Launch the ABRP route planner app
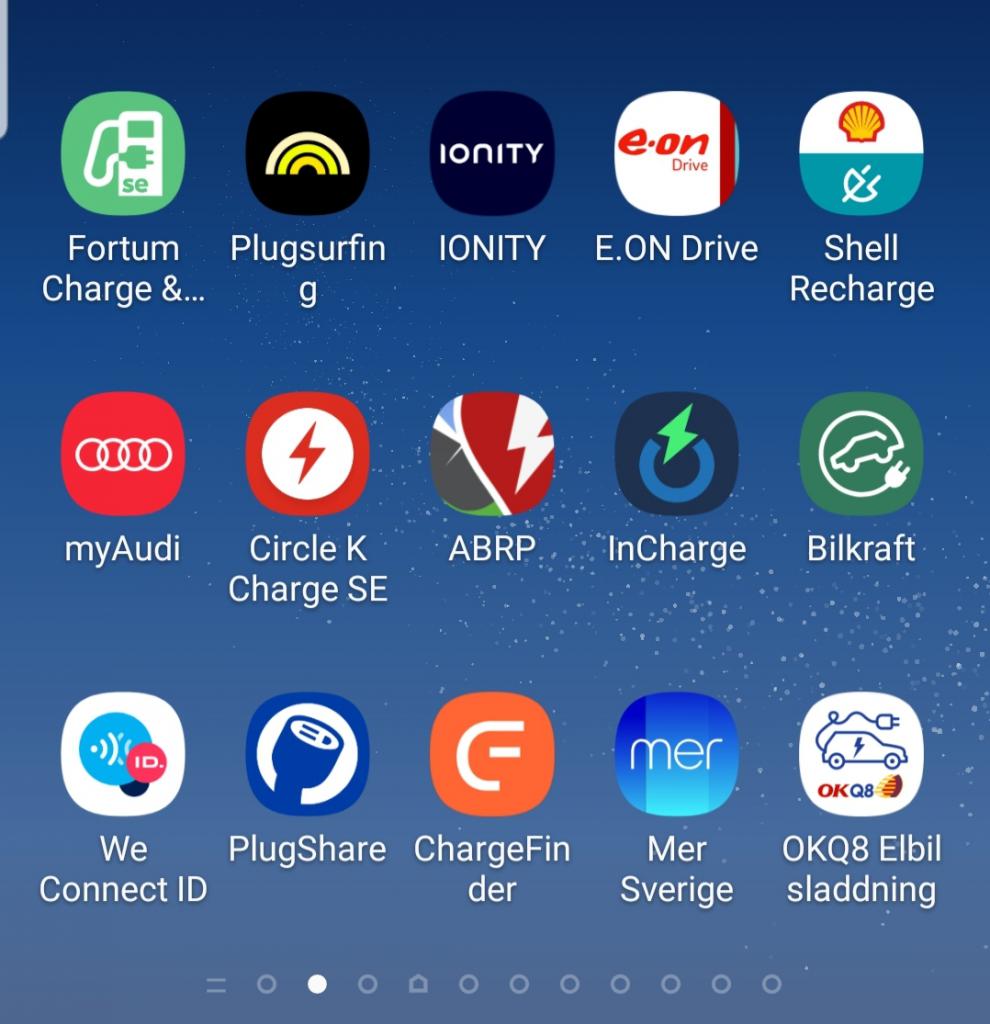The height and width of the screenshot is (1024, 990). (492, 453)
